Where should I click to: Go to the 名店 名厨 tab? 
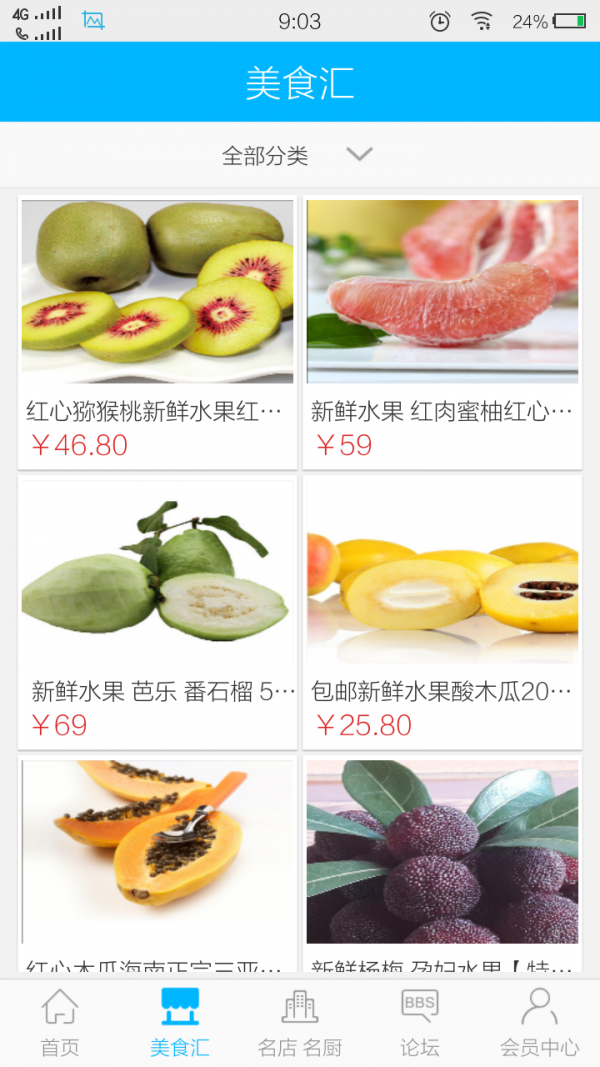pyautogui.click(x=300, y=1023)
